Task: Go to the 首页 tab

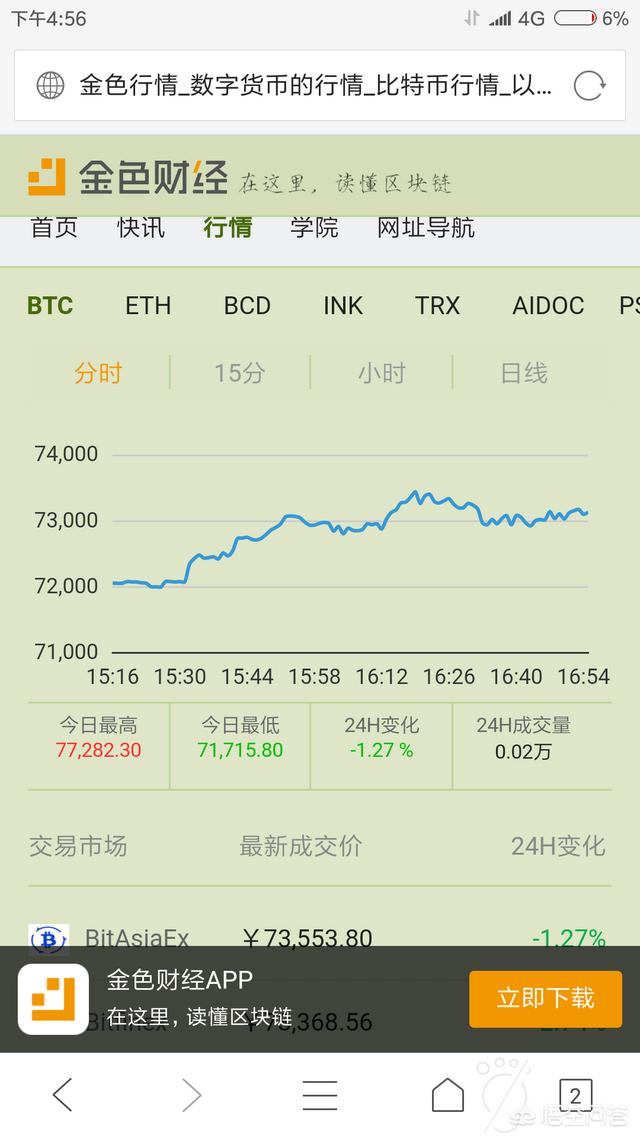Action: click(x=54, y=228)
